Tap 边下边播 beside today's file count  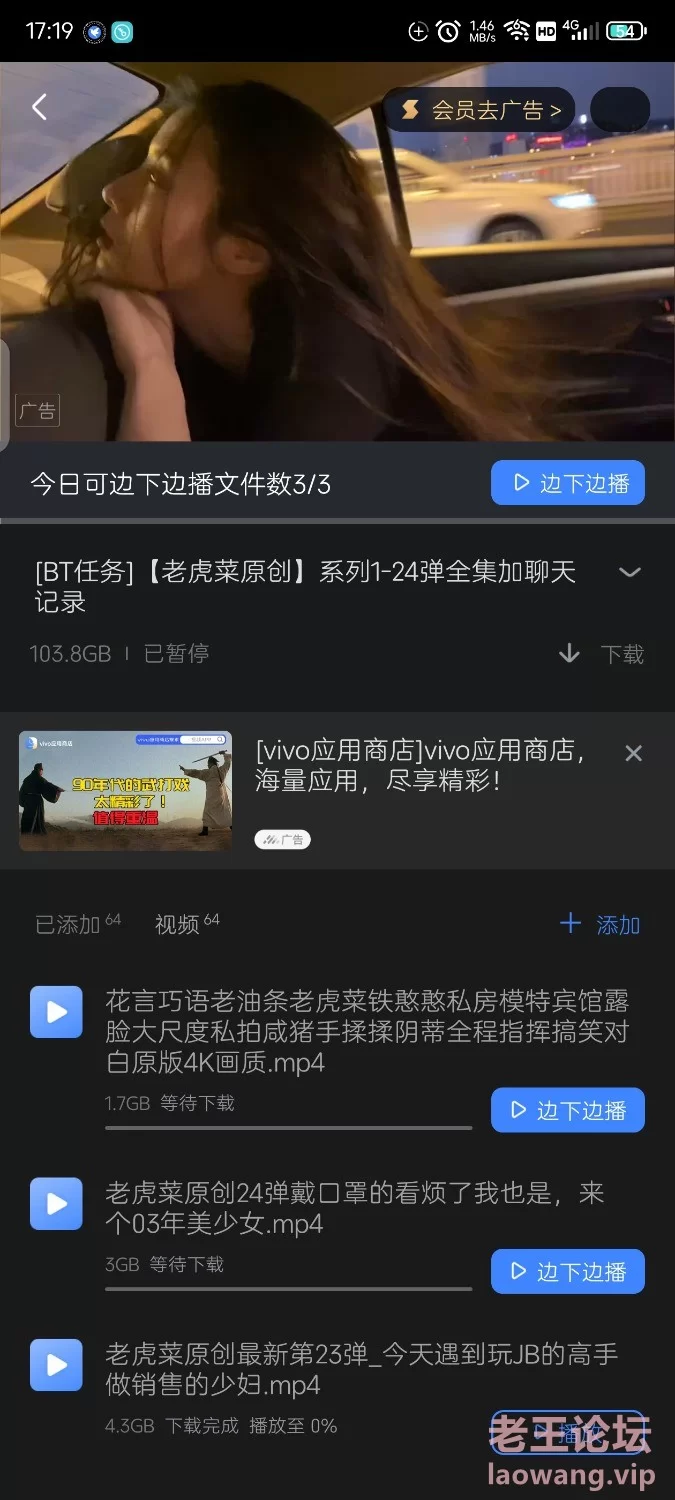(567, 483)
